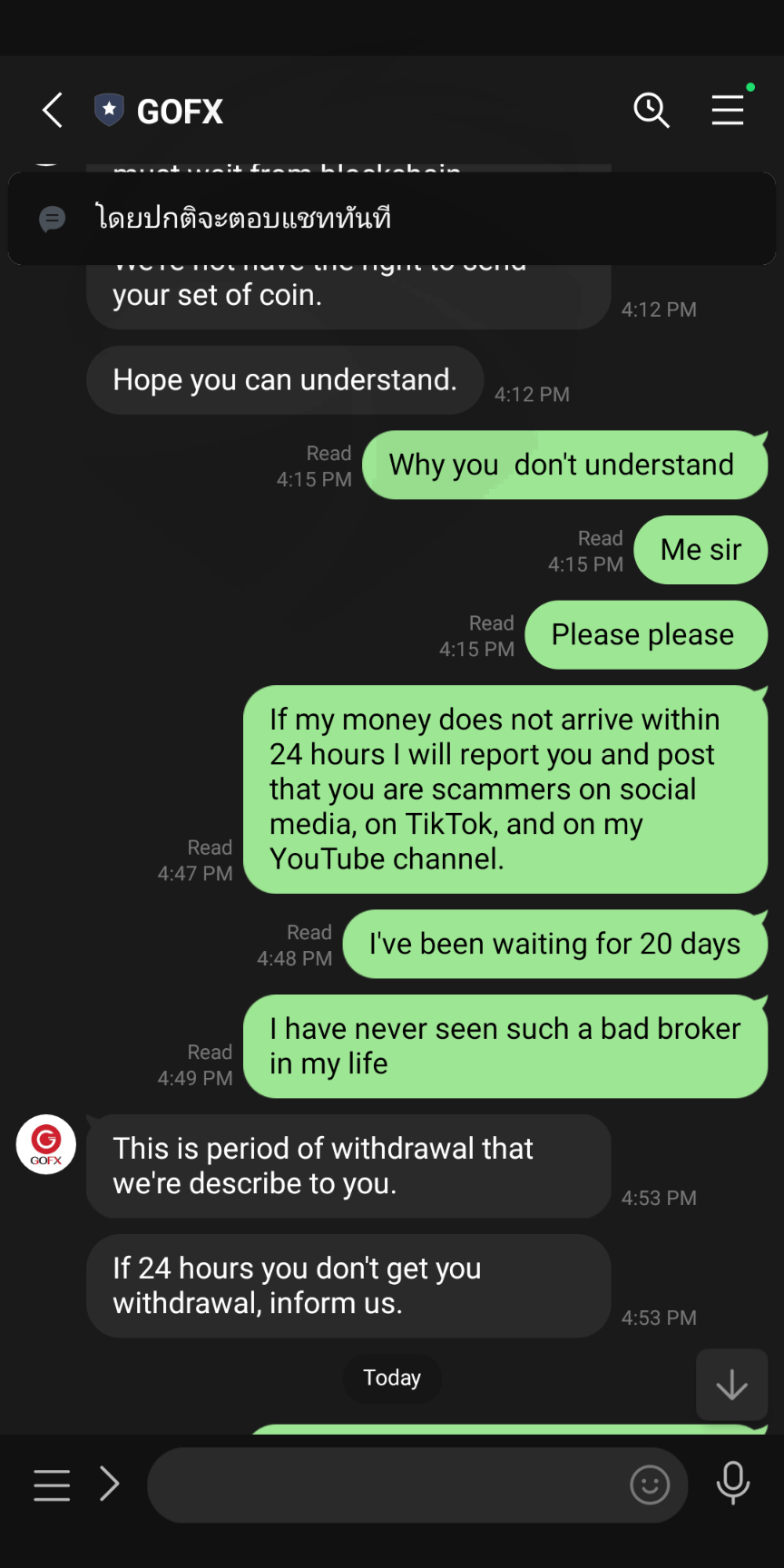
Task: Open the emoji and sticker picker
Action: click(650, 1485)
